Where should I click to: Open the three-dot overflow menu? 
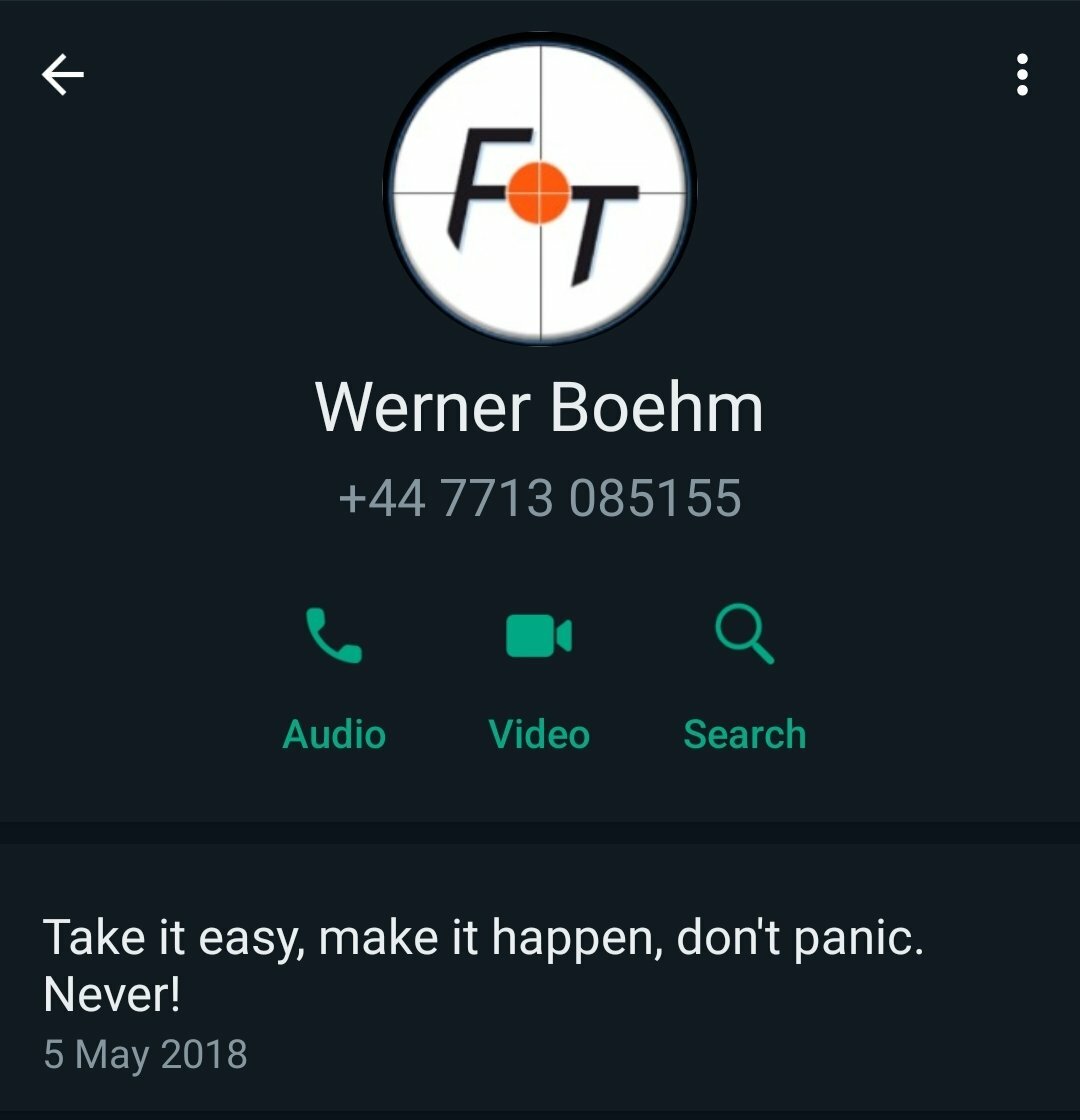[1021, 76]
